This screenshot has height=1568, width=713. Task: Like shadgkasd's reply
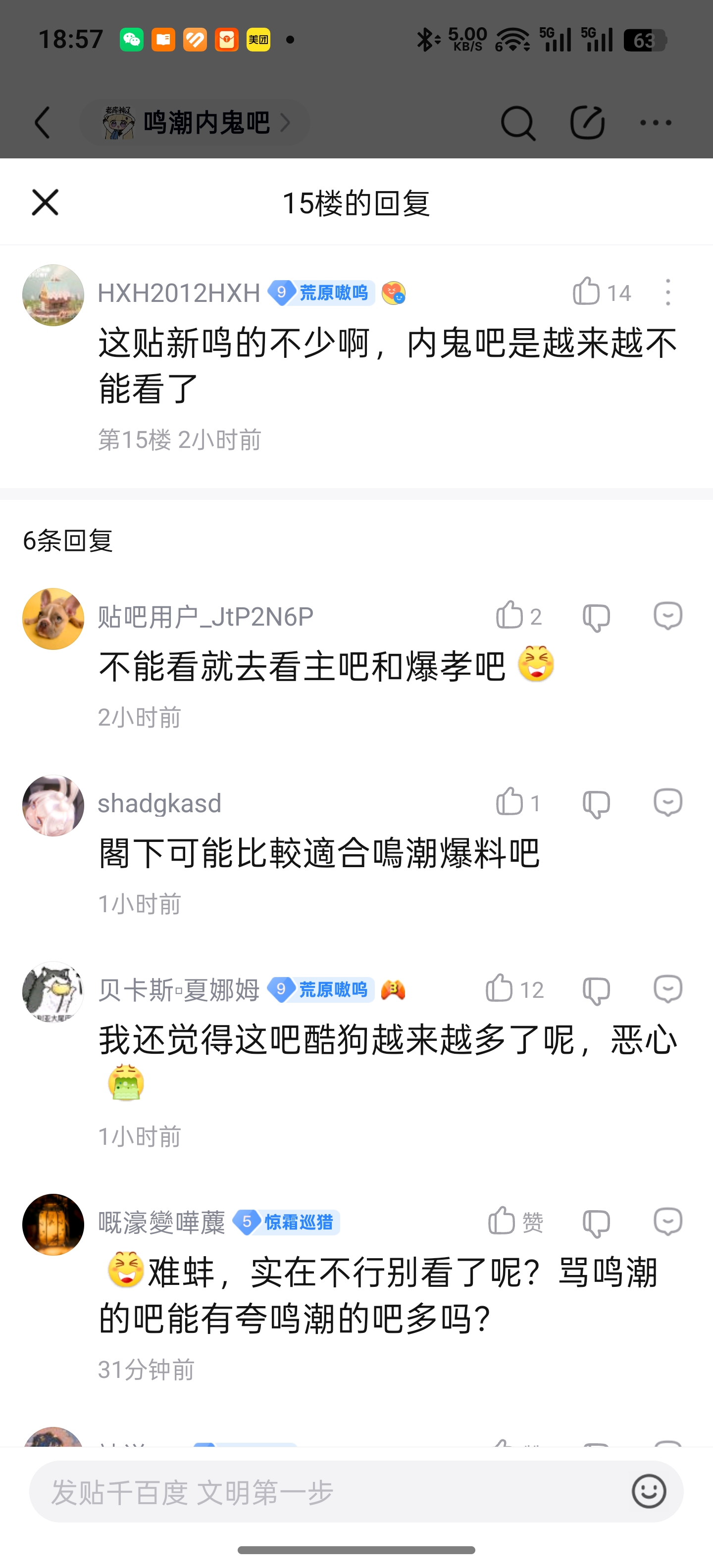[510, 802]
